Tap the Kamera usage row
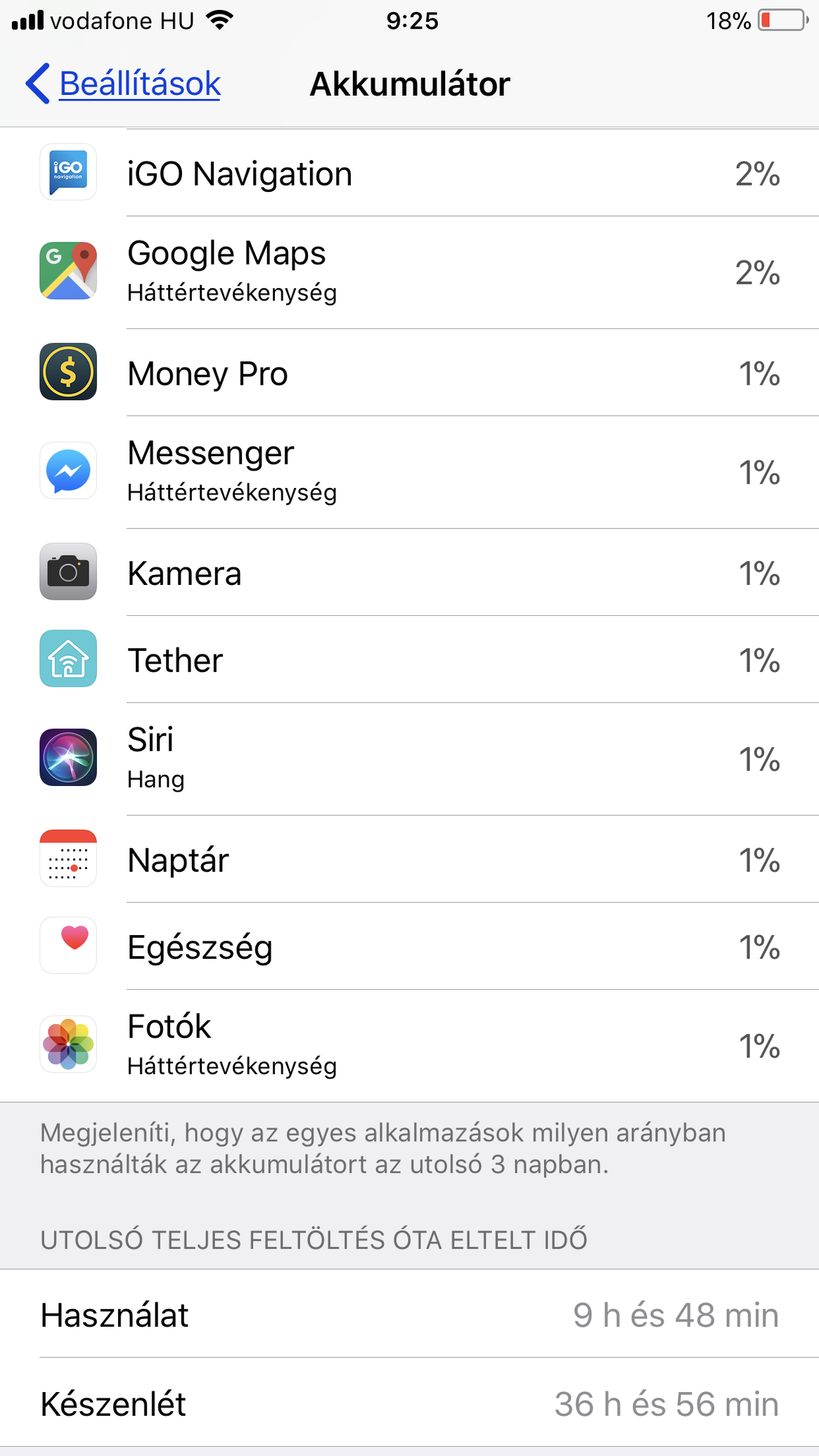Image resolution: width=819 pixels, height=1456 pixels. (x=409, y=572)
